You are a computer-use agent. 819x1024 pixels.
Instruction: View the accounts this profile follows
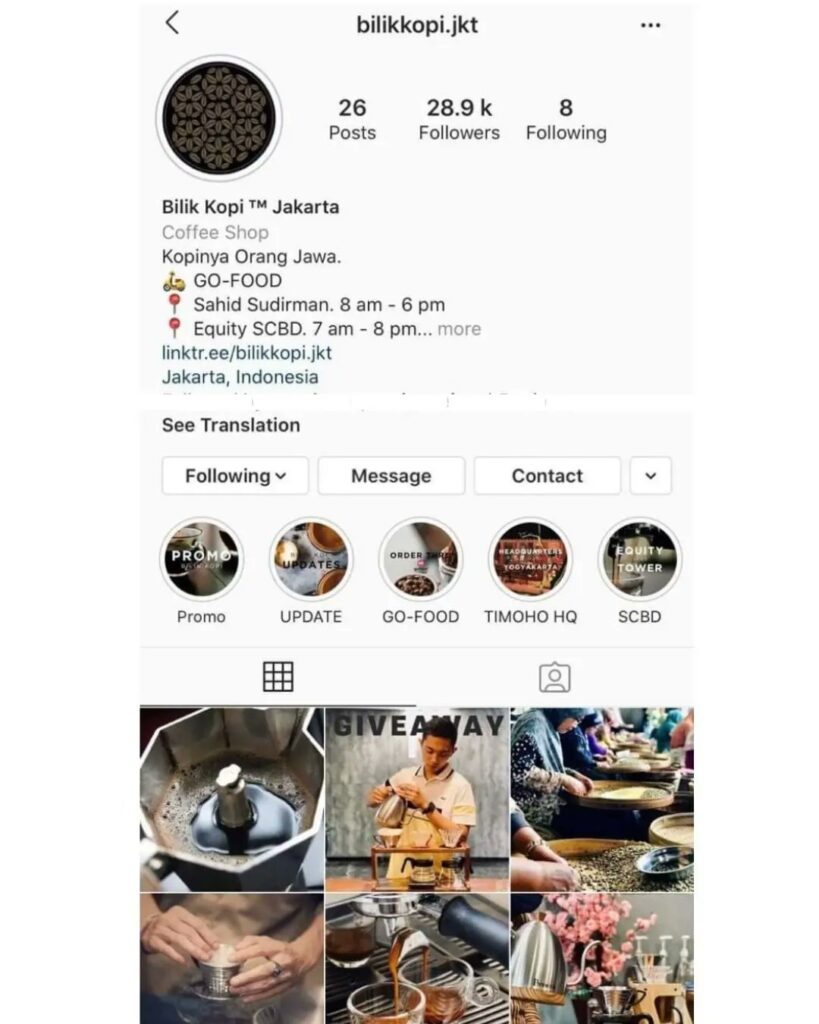coord(566,119)
